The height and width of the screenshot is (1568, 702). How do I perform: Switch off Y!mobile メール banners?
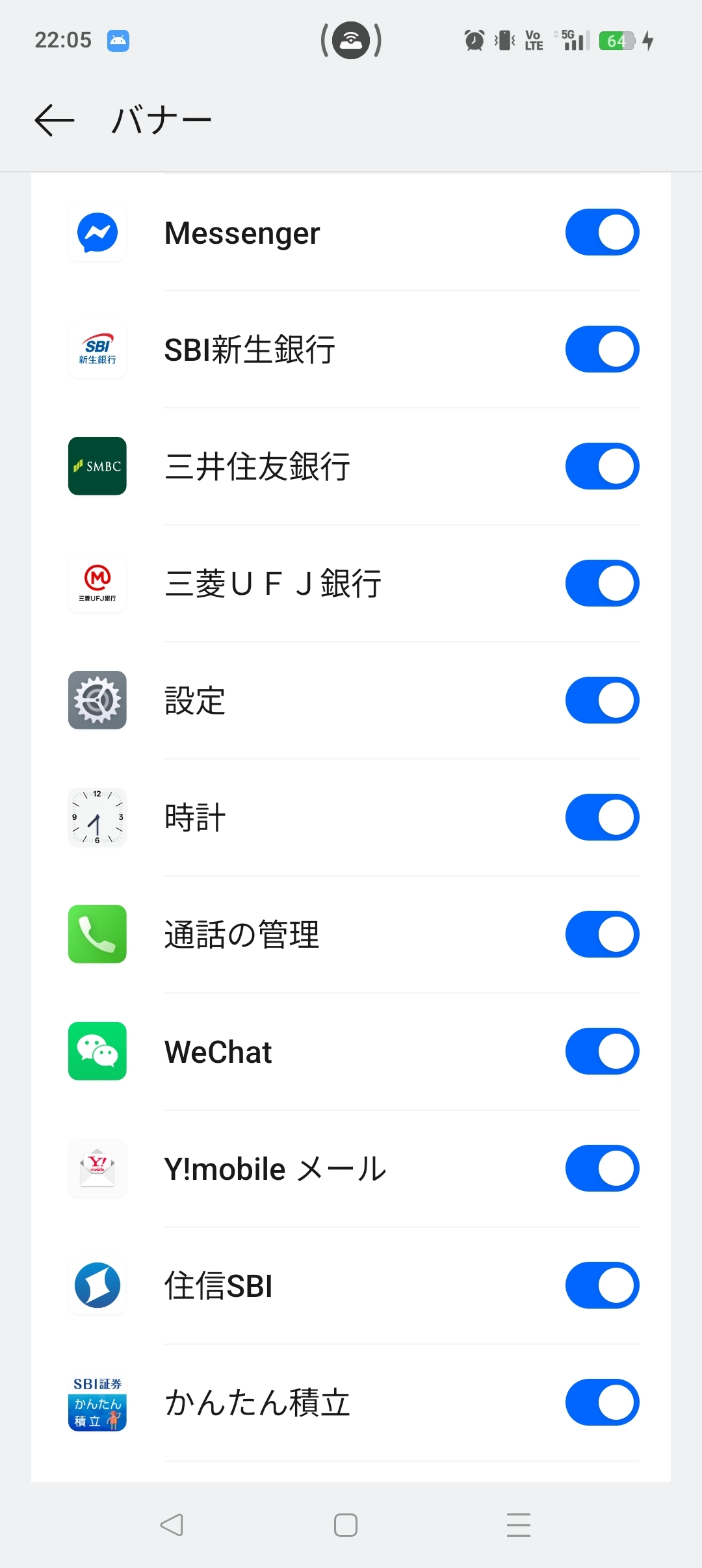pos(602,1168)
